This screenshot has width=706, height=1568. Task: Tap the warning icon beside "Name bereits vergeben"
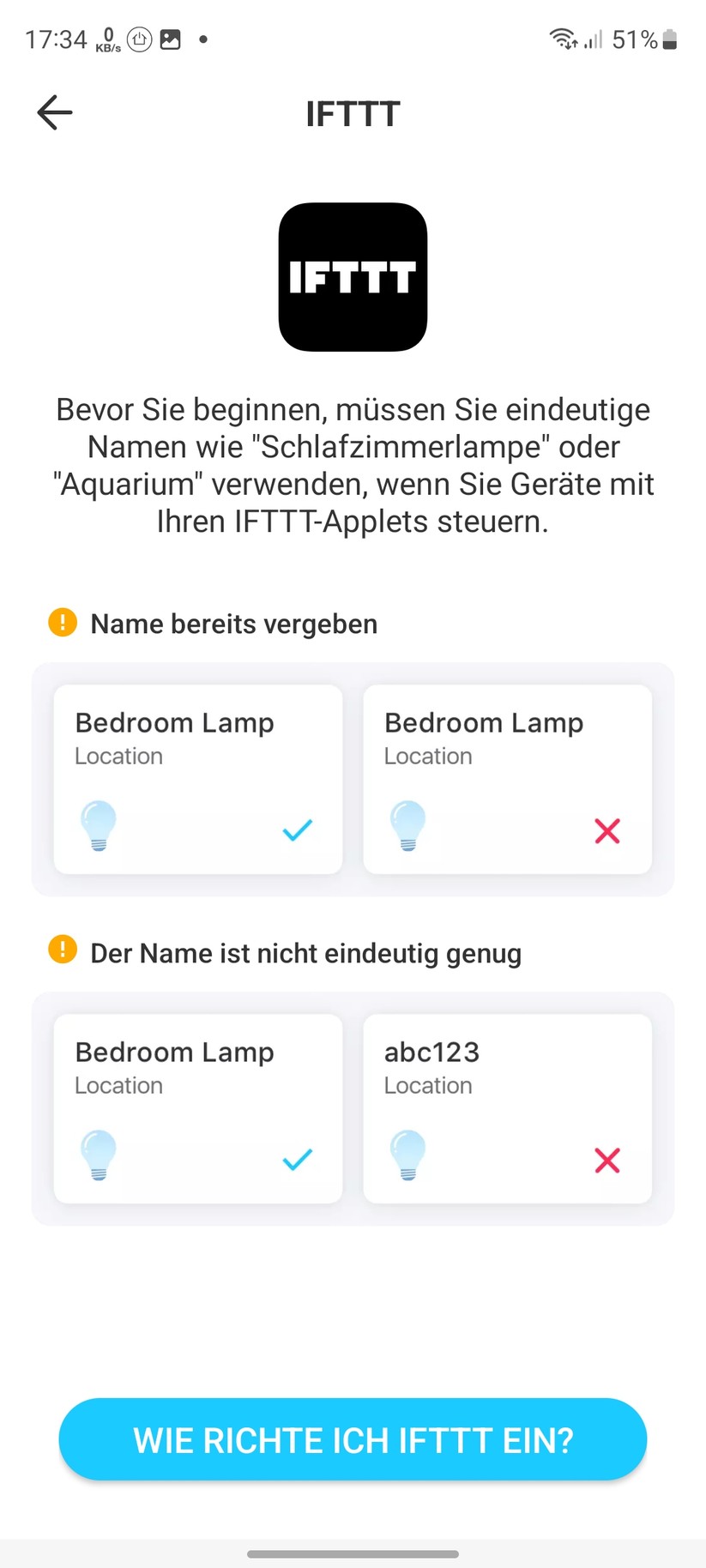[62, 622]
